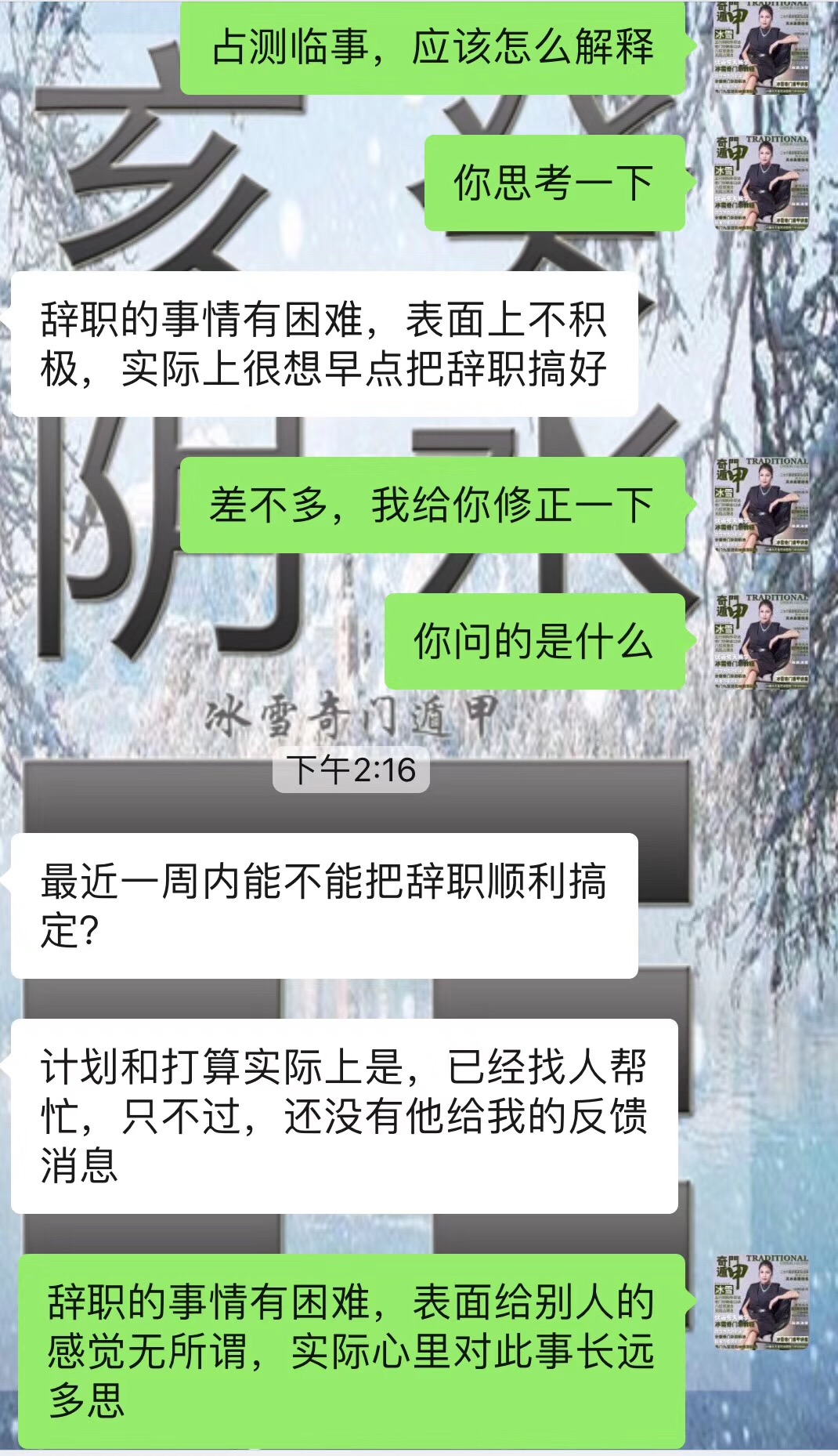Select the avatar next to "你问的是什么"

(x=761, y=641)
